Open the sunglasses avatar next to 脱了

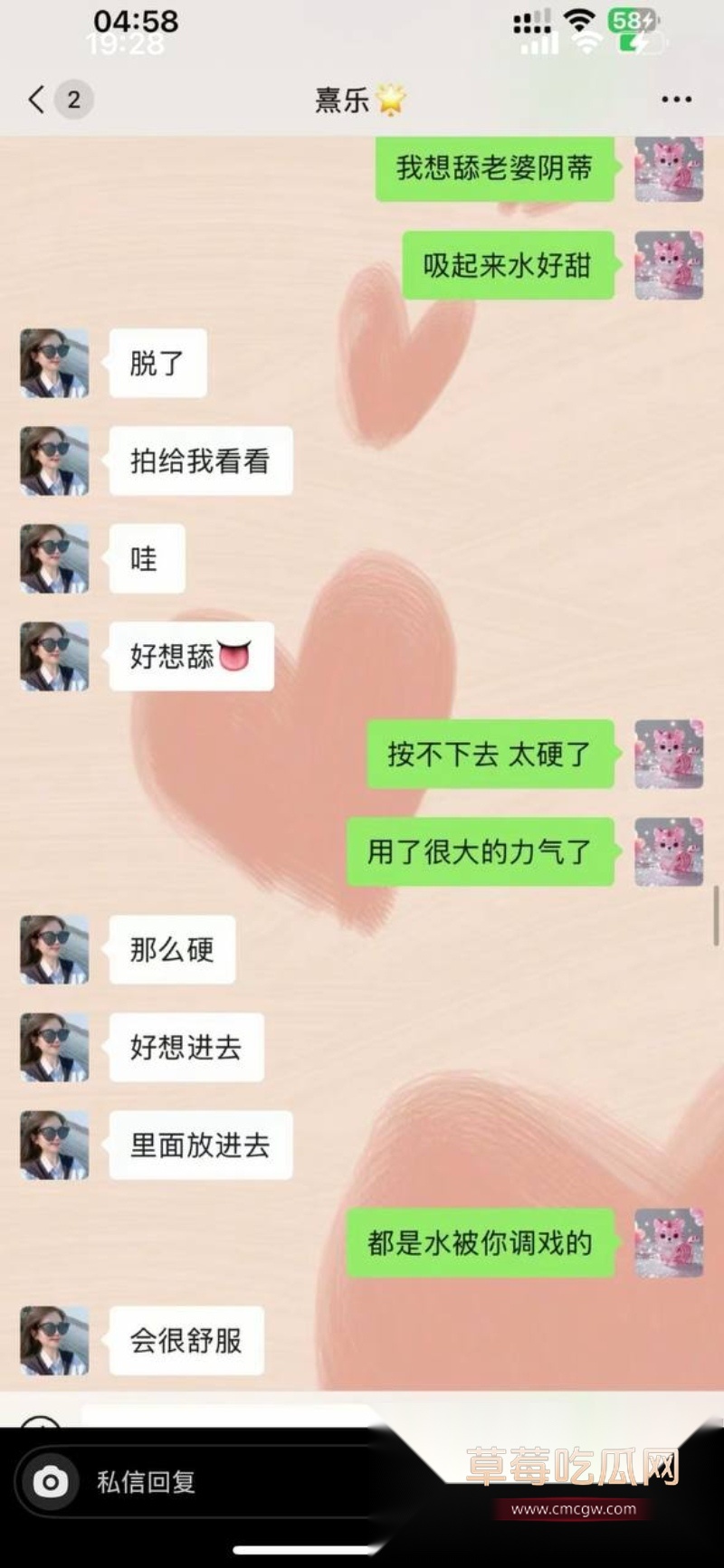(53, 363)
